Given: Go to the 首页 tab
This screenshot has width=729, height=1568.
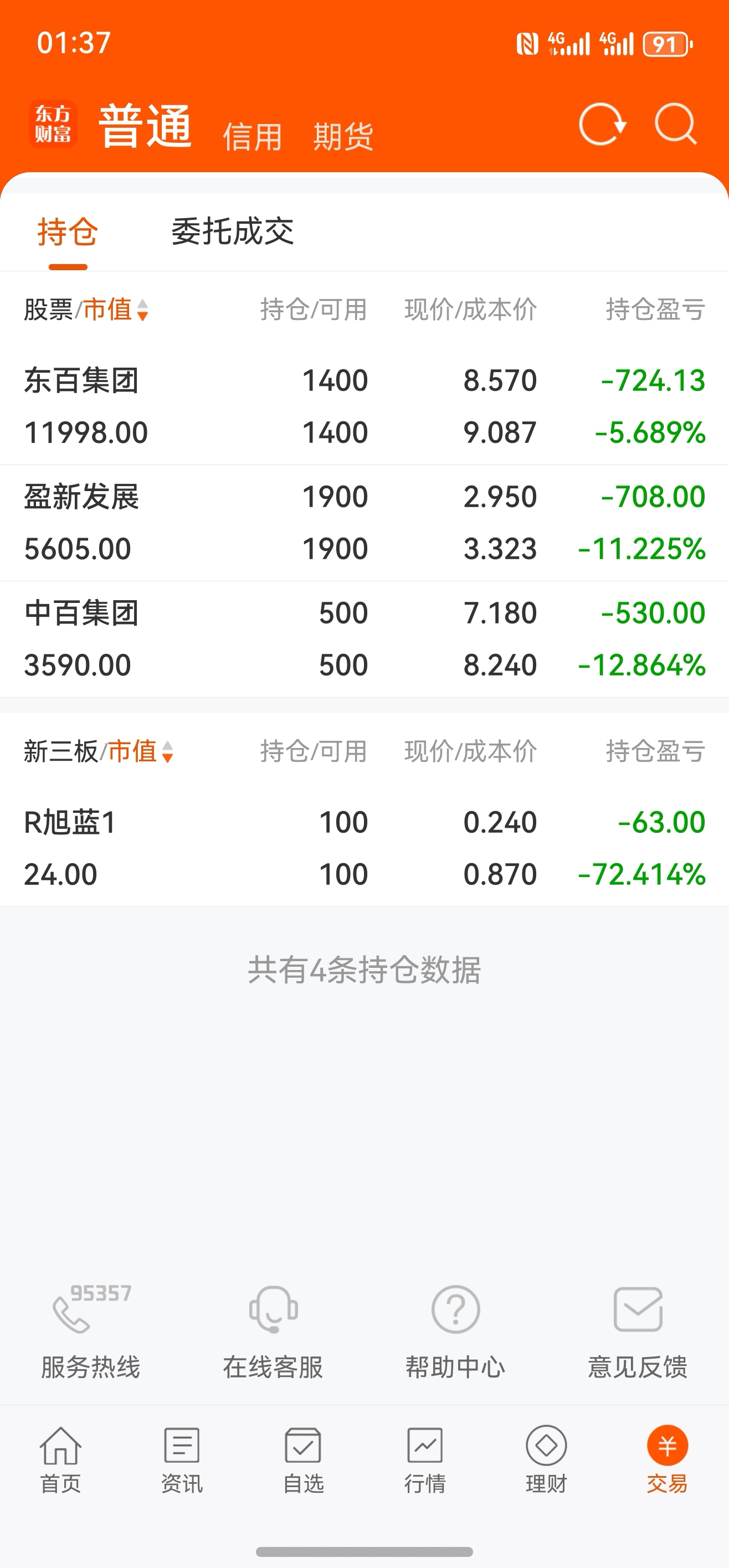Looking at the screenshot, I should click(60, 1459).
